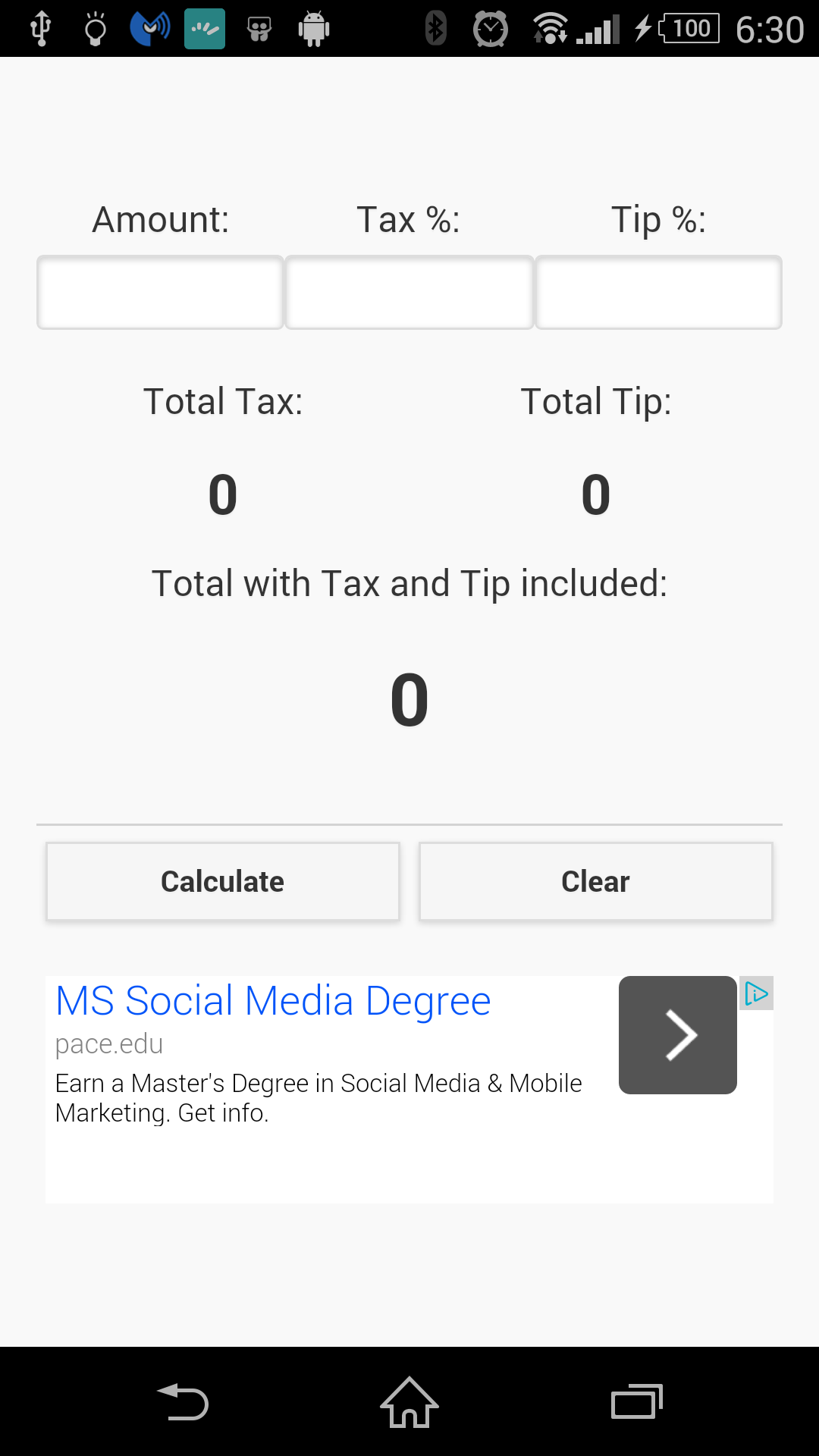Screen dimensions: 819x1456
Task: Tap the Tip % input field
Action: pos(658,293)
